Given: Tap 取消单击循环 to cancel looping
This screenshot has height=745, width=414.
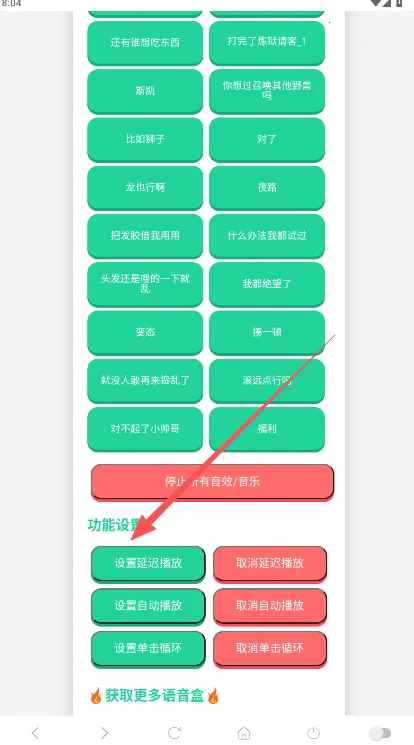Looking at the screenshot, I should [x=270, y=649].
